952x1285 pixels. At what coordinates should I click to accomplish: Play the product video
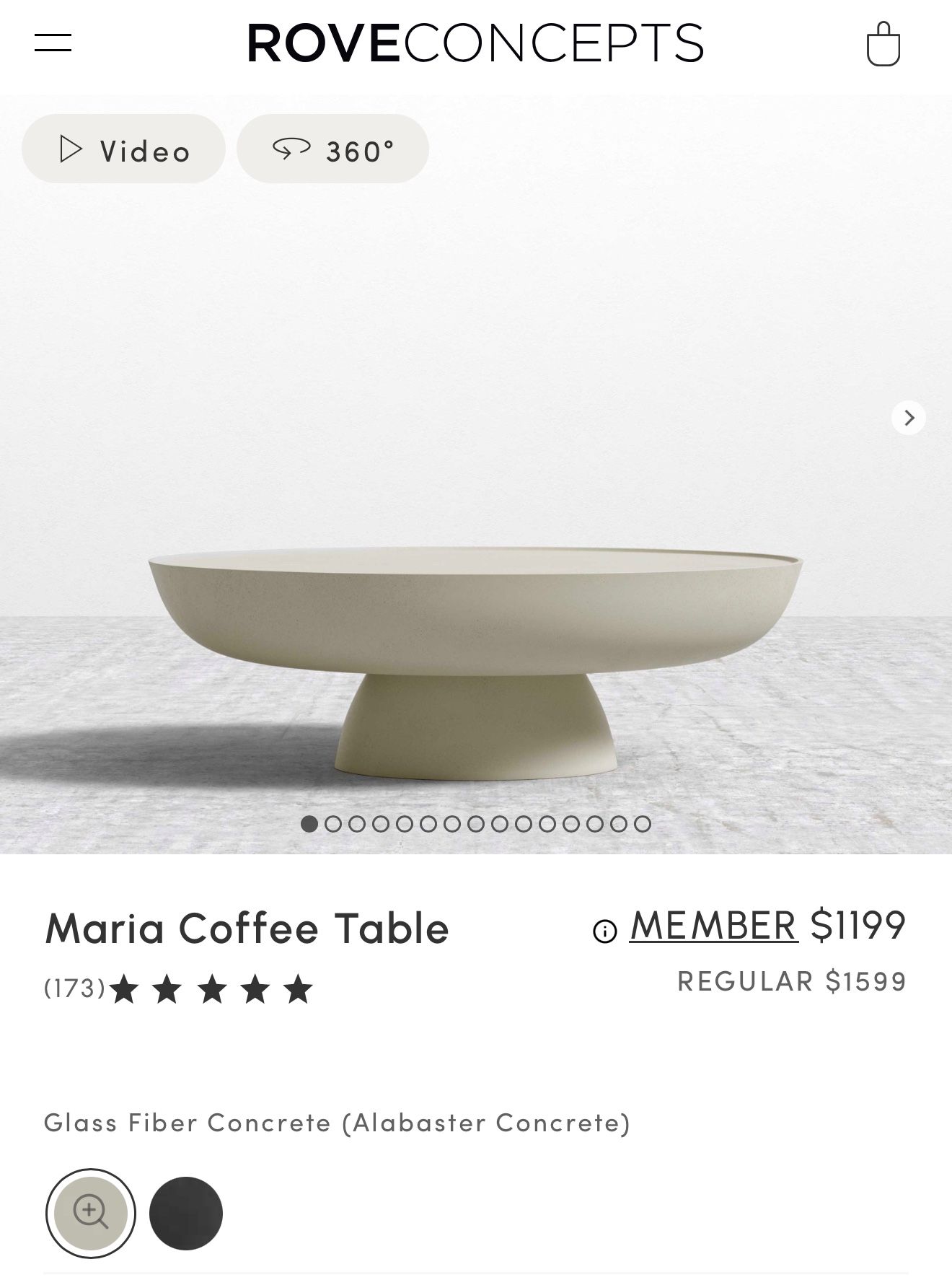123,149
